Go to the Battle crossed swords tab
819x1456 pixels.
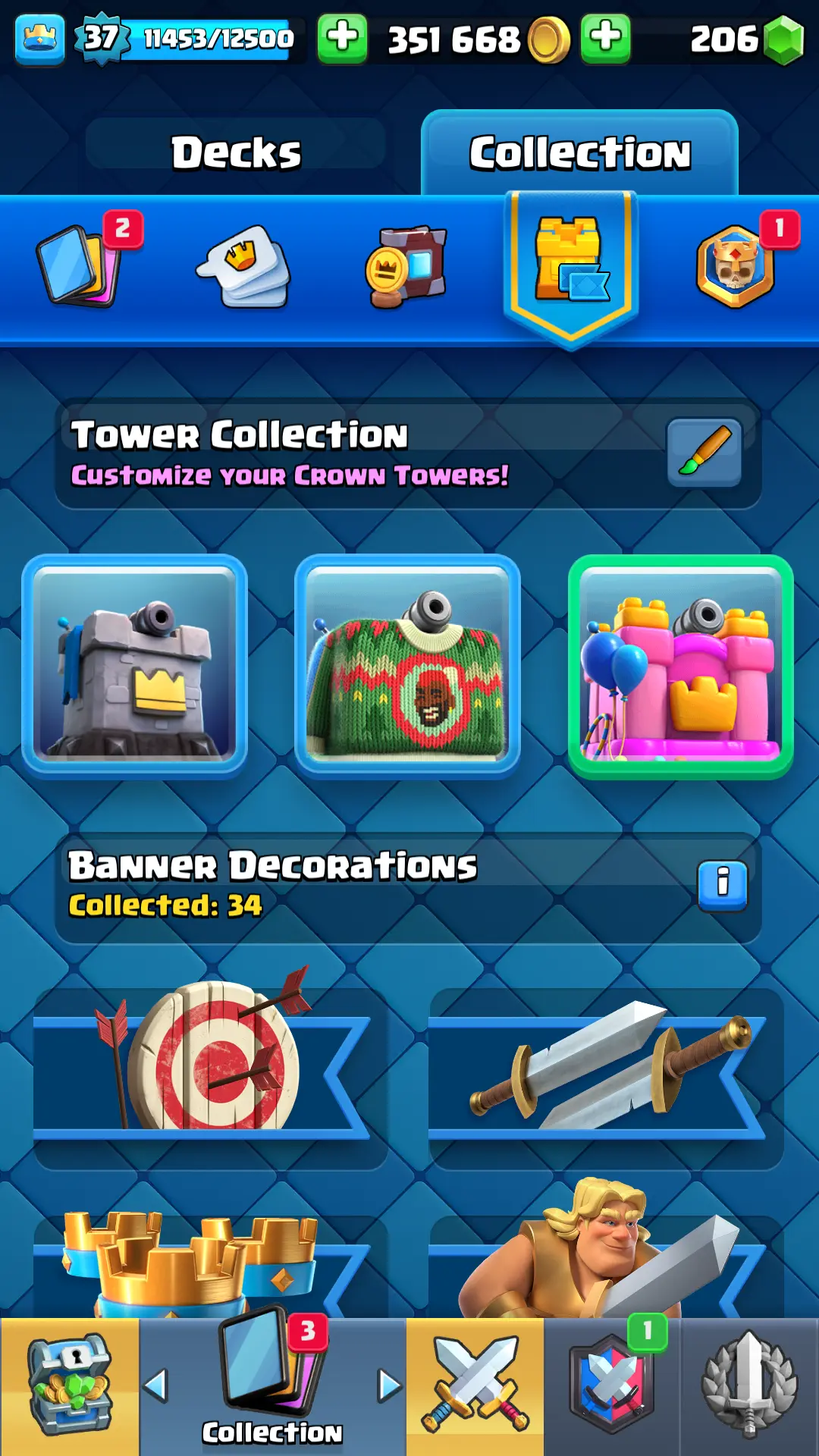[475, 1386]
